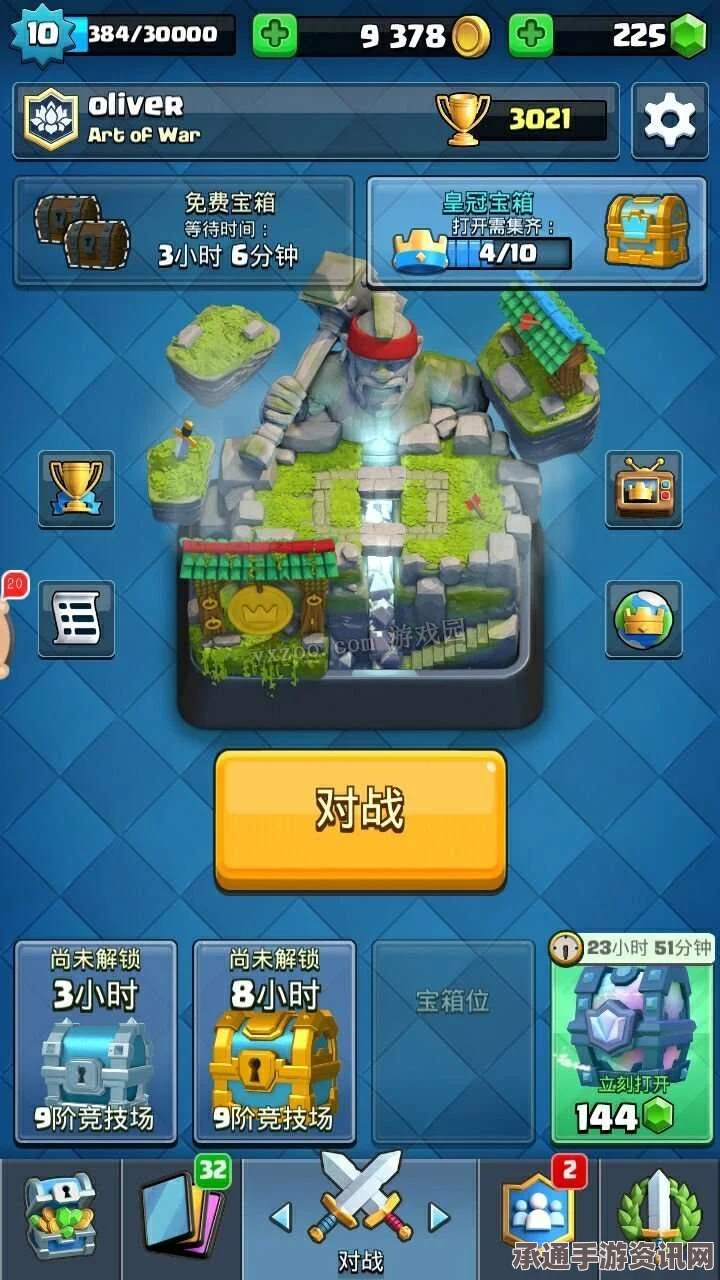
Task: Open the news scroll icon
Action: [76, 619]
